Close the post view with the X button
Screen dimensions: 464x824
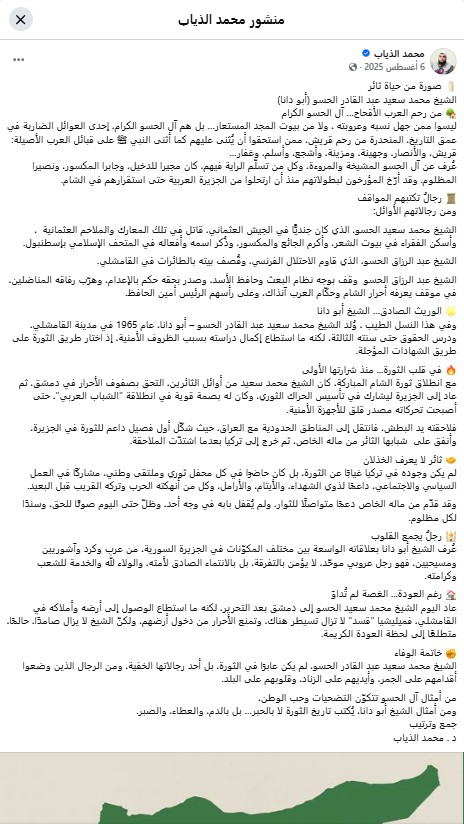(20, 19)
